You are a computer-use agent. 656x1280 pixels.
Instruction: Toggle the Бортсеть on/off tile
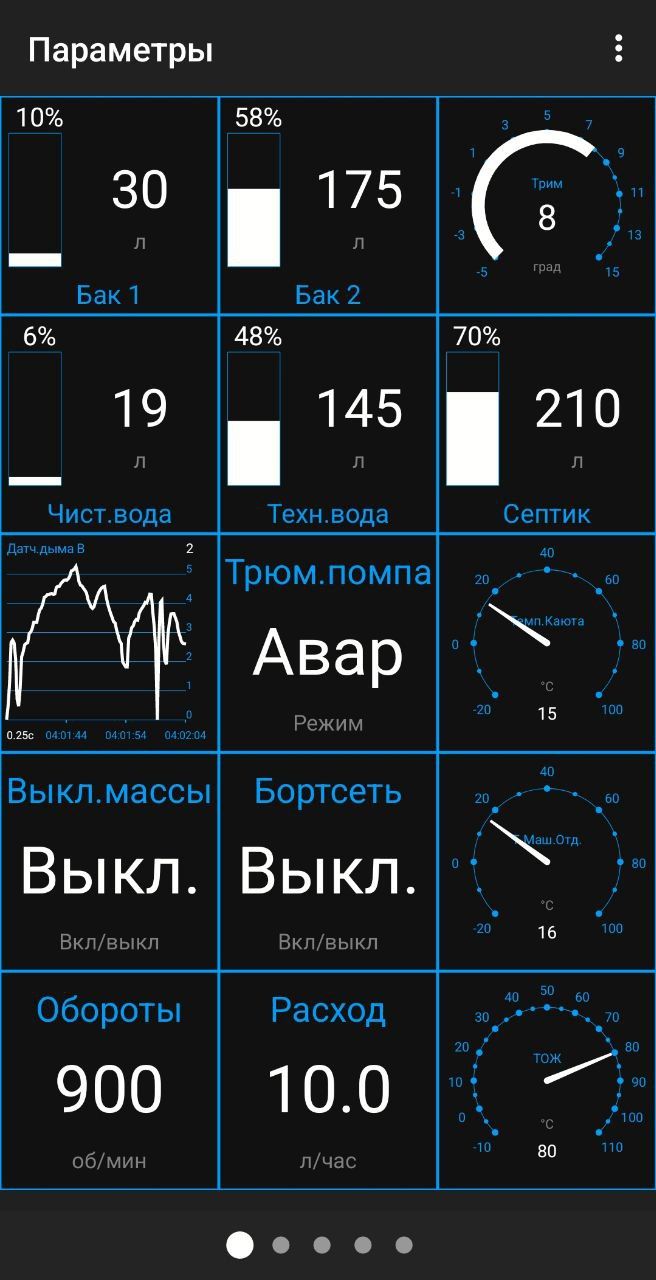coord(328,862)
